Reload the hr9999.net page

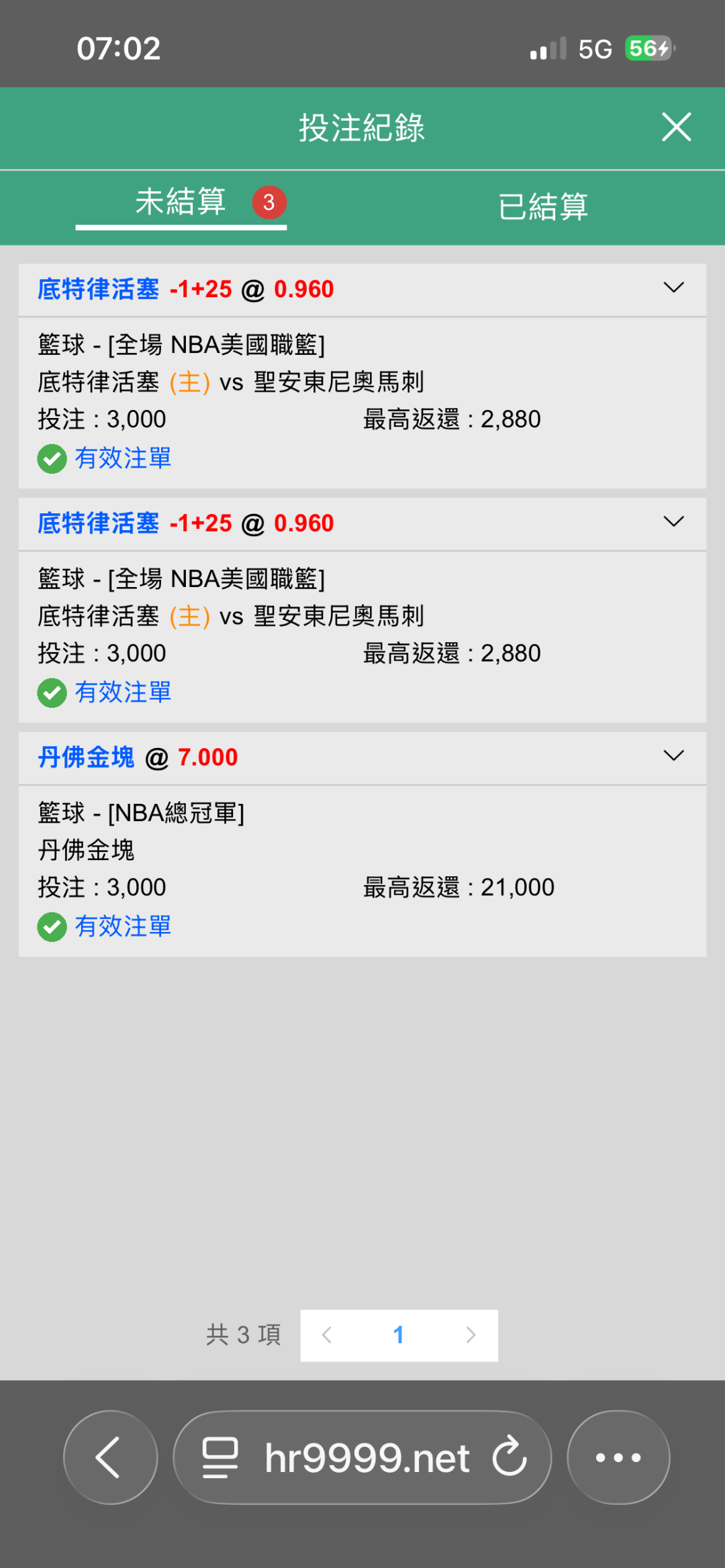(510, 1456)
